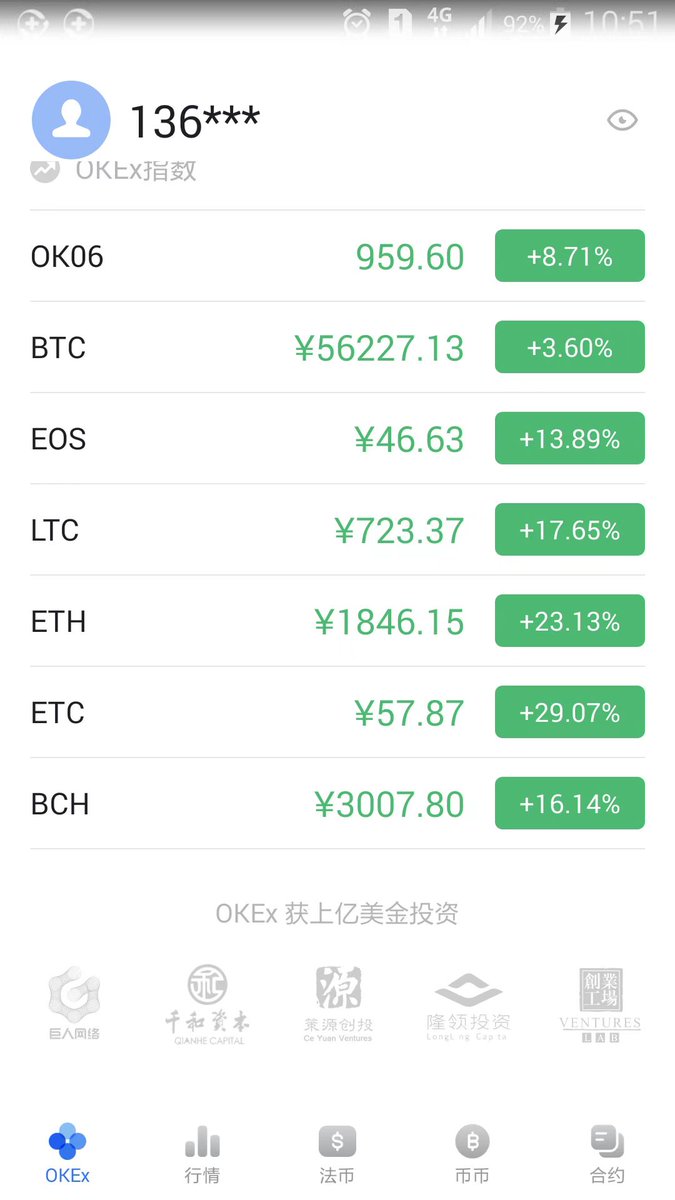Tap the +23.13% badge on ETH
Screen dimensions: 675x1200
[570, 621]
